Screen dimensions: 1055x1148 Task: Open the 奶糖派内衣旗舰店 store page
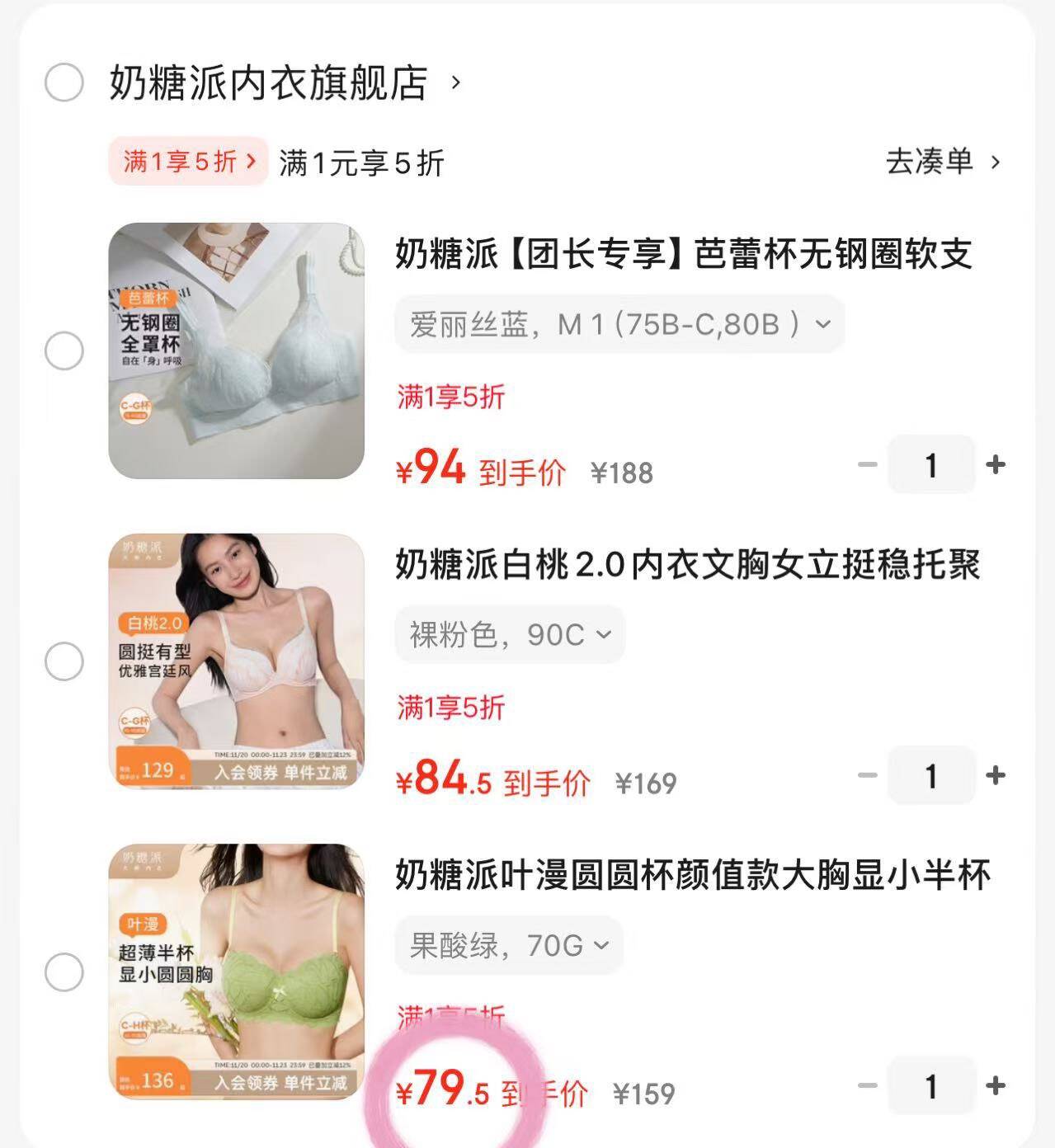(x=269, y=82)
